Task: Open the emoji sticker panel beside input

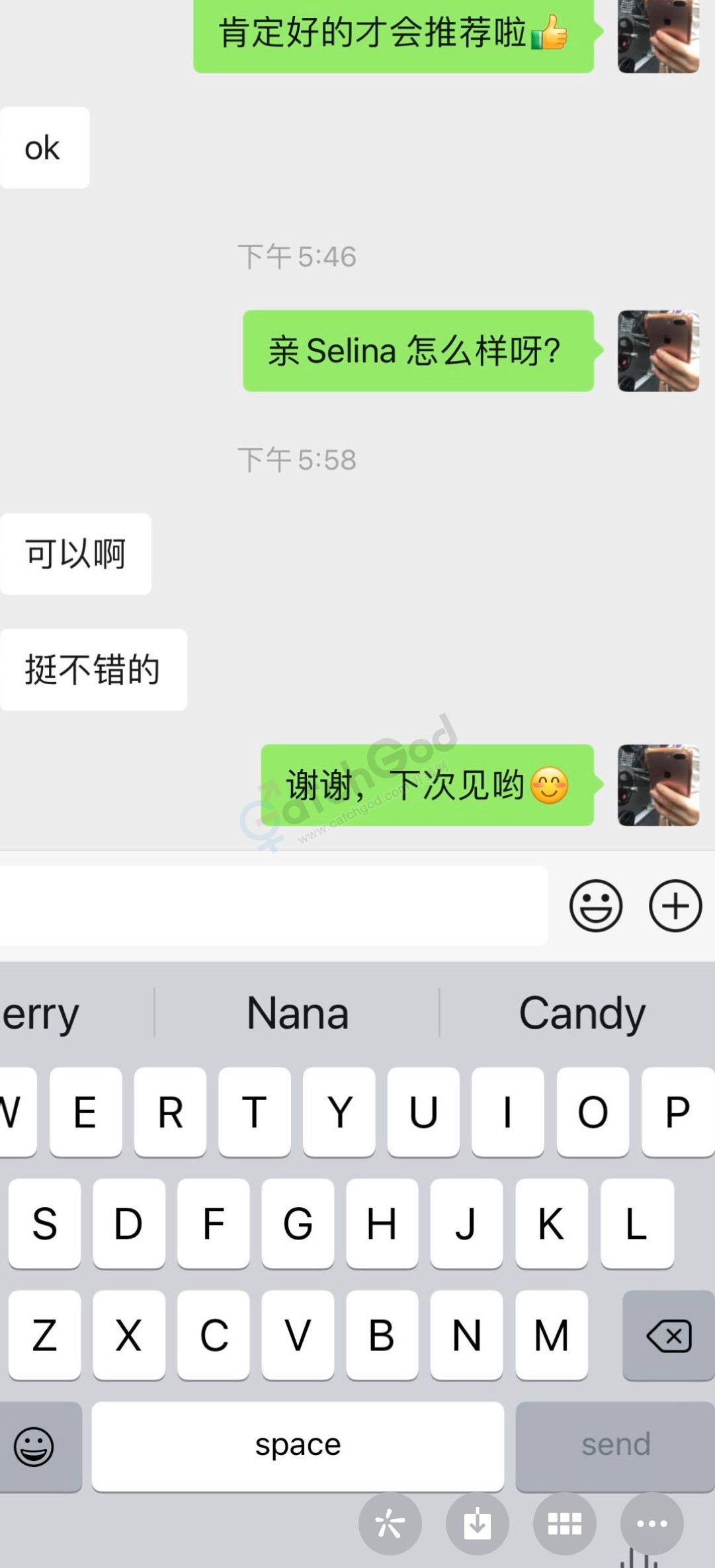Action: click(595, 906)
